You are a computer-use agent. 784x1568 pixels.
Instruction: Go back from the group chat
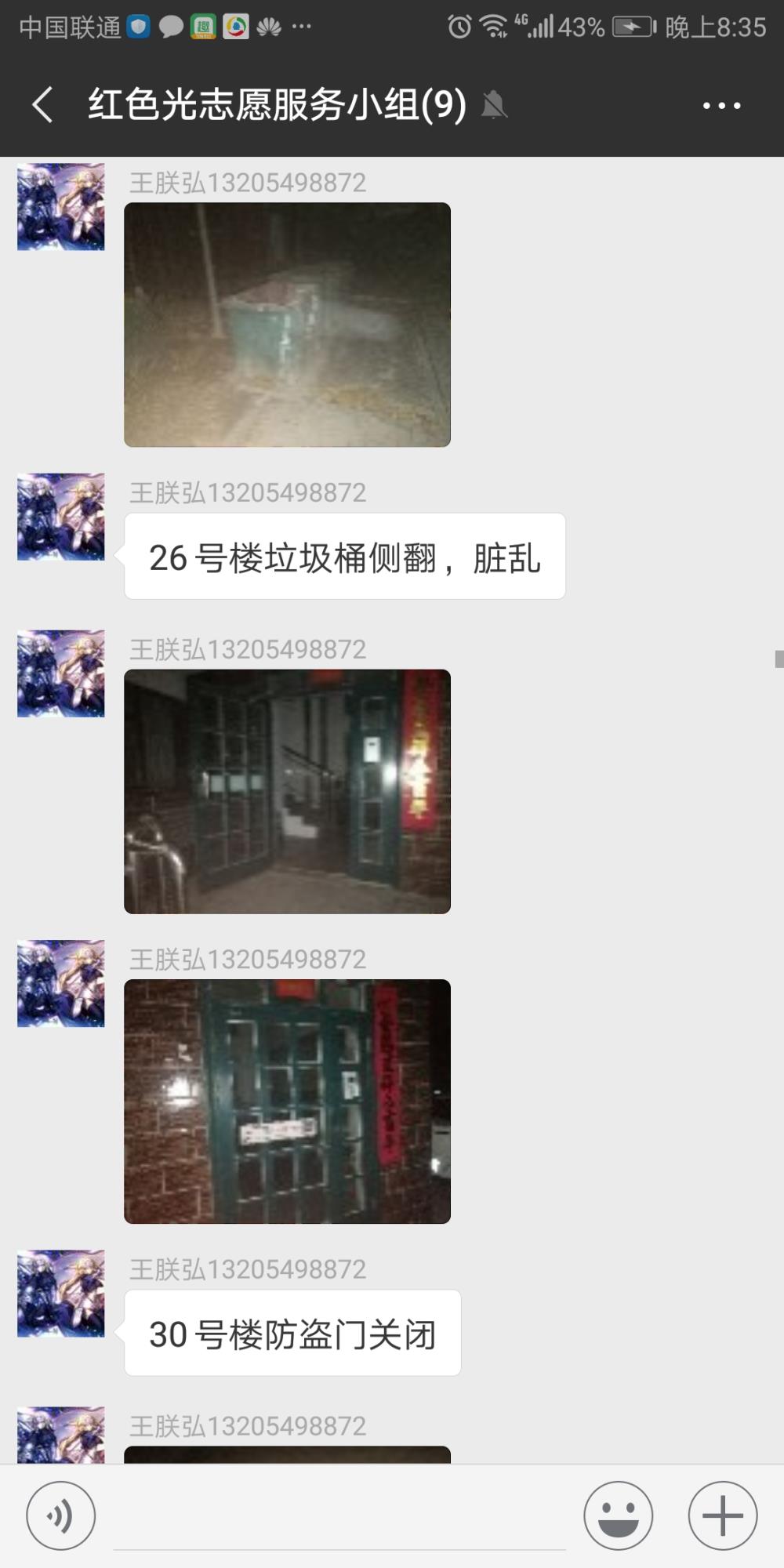[x=43, y=104]
